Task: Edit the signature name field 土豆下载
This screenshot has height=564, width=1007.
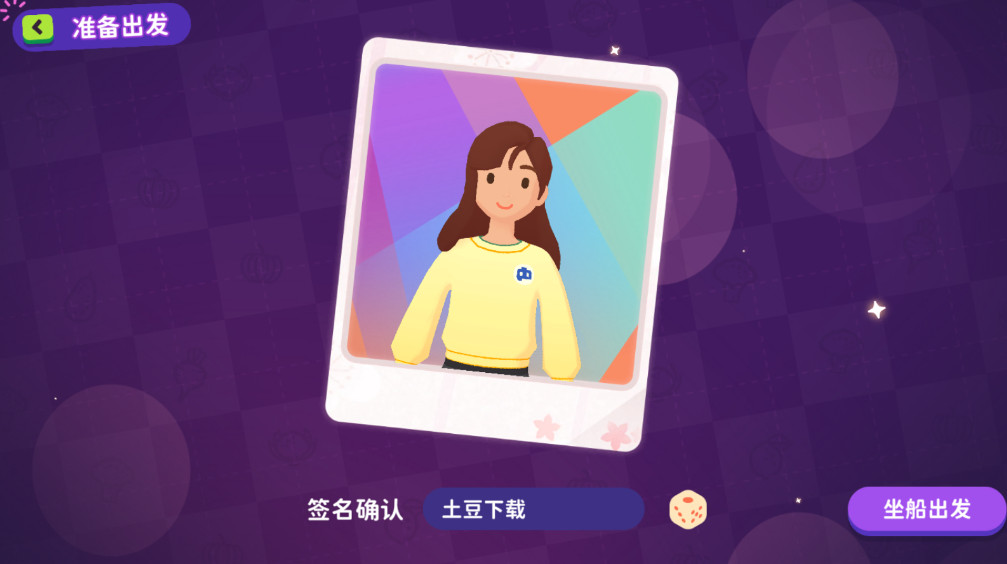Action: 532,510
